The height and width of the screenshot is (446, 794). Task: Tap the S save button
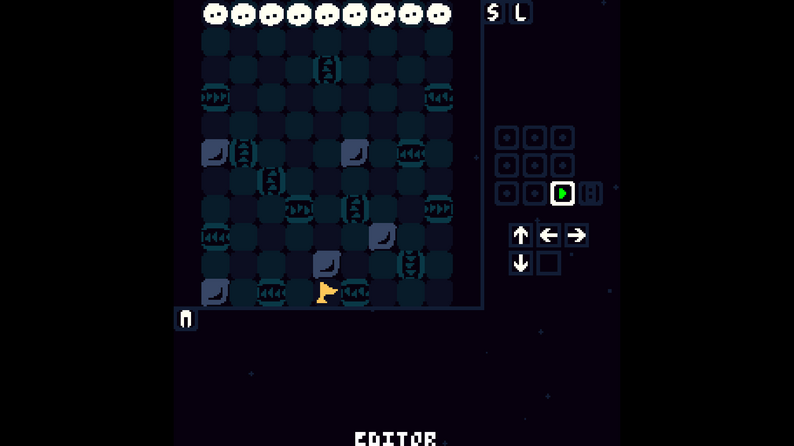[493, 13]
